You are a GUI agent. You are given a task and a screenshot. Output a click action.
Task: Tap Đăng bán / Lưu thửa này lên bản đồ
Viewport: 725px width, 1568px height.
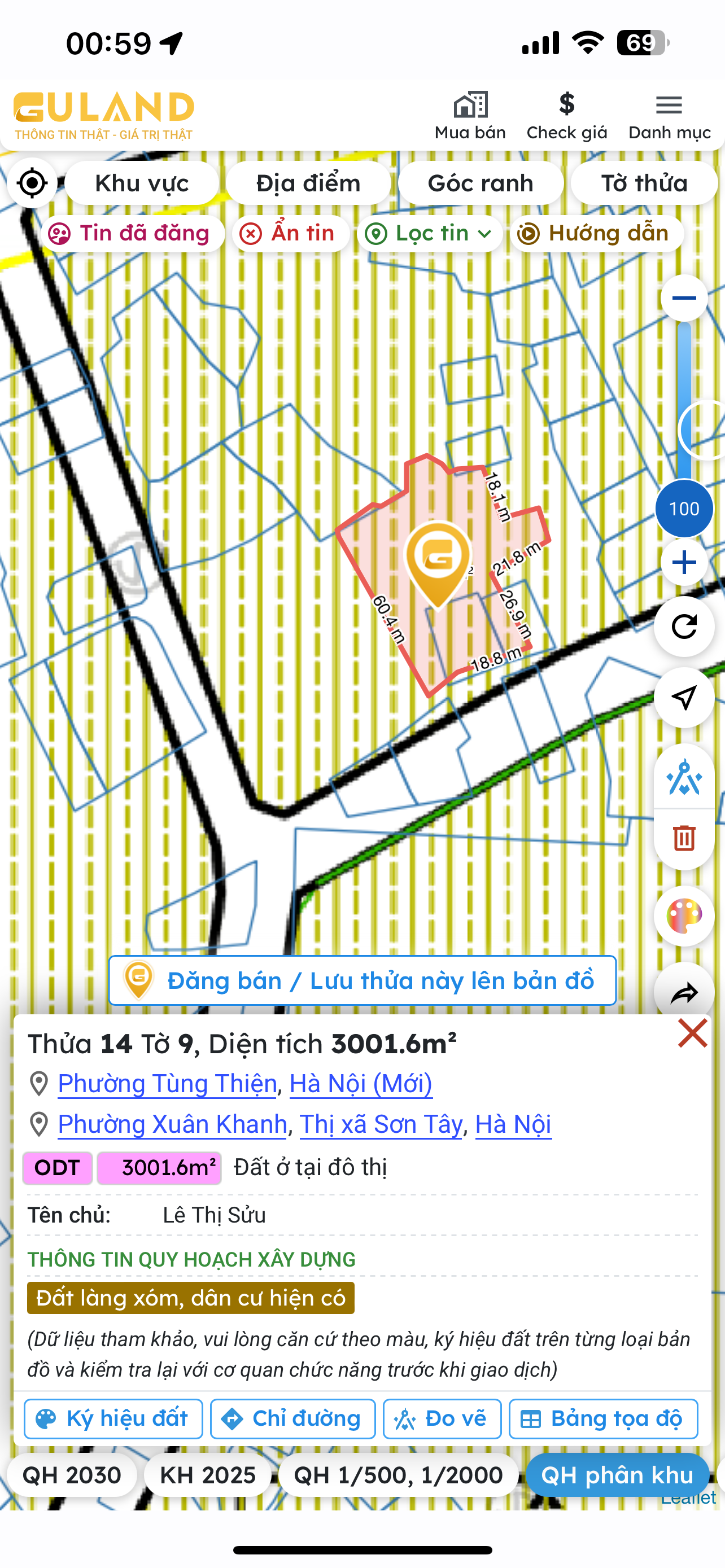[362, 980]
